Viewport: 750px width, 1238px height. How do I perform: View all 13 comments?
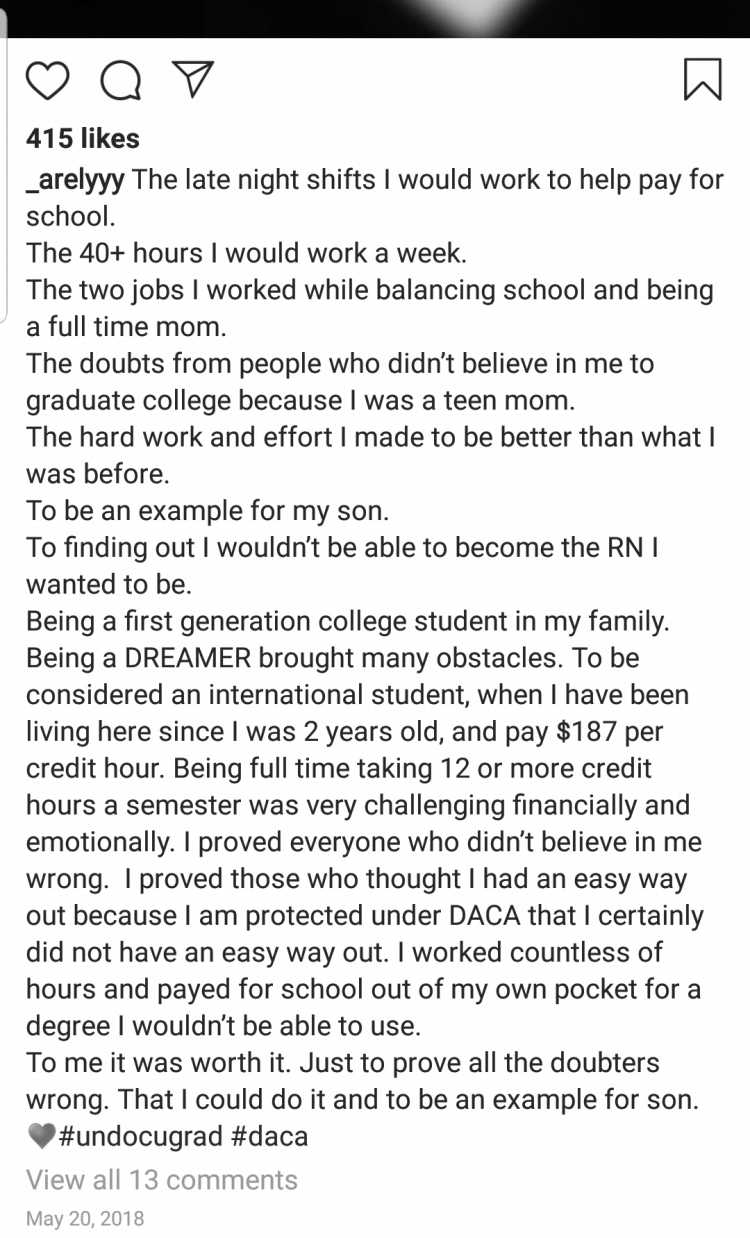point(162,1179)
